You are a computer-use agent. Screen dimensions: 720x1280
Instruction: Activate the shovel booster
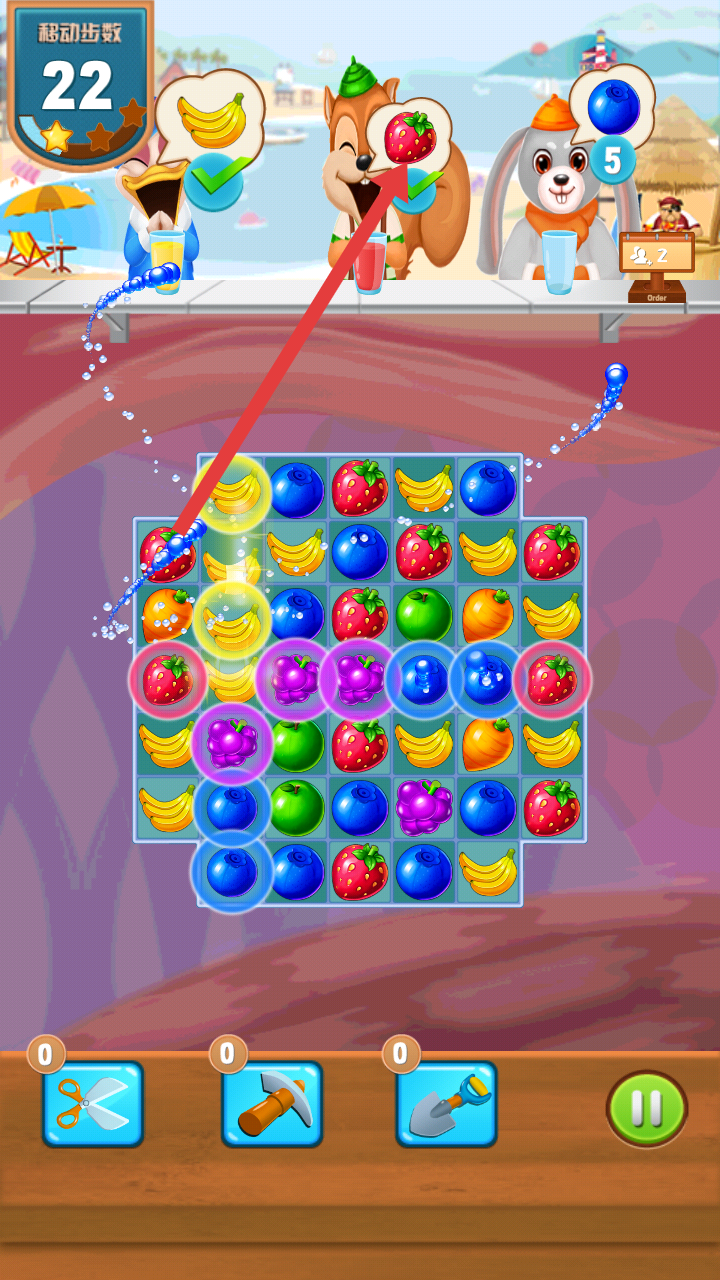pos(447,1104)
